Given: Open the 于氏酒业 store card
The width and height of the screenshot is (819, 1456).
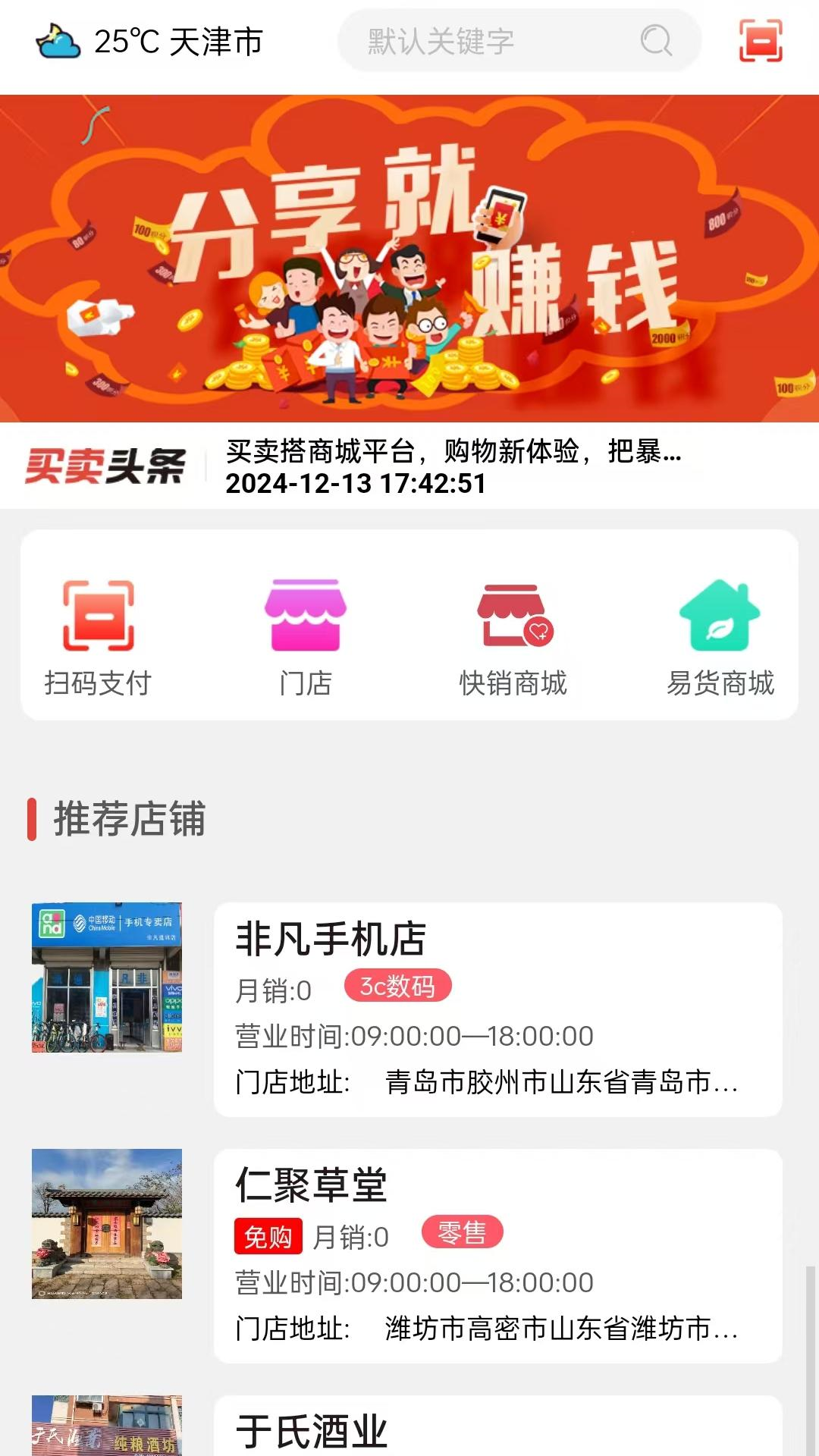Looking at the screenshot, I should 497,1429.
